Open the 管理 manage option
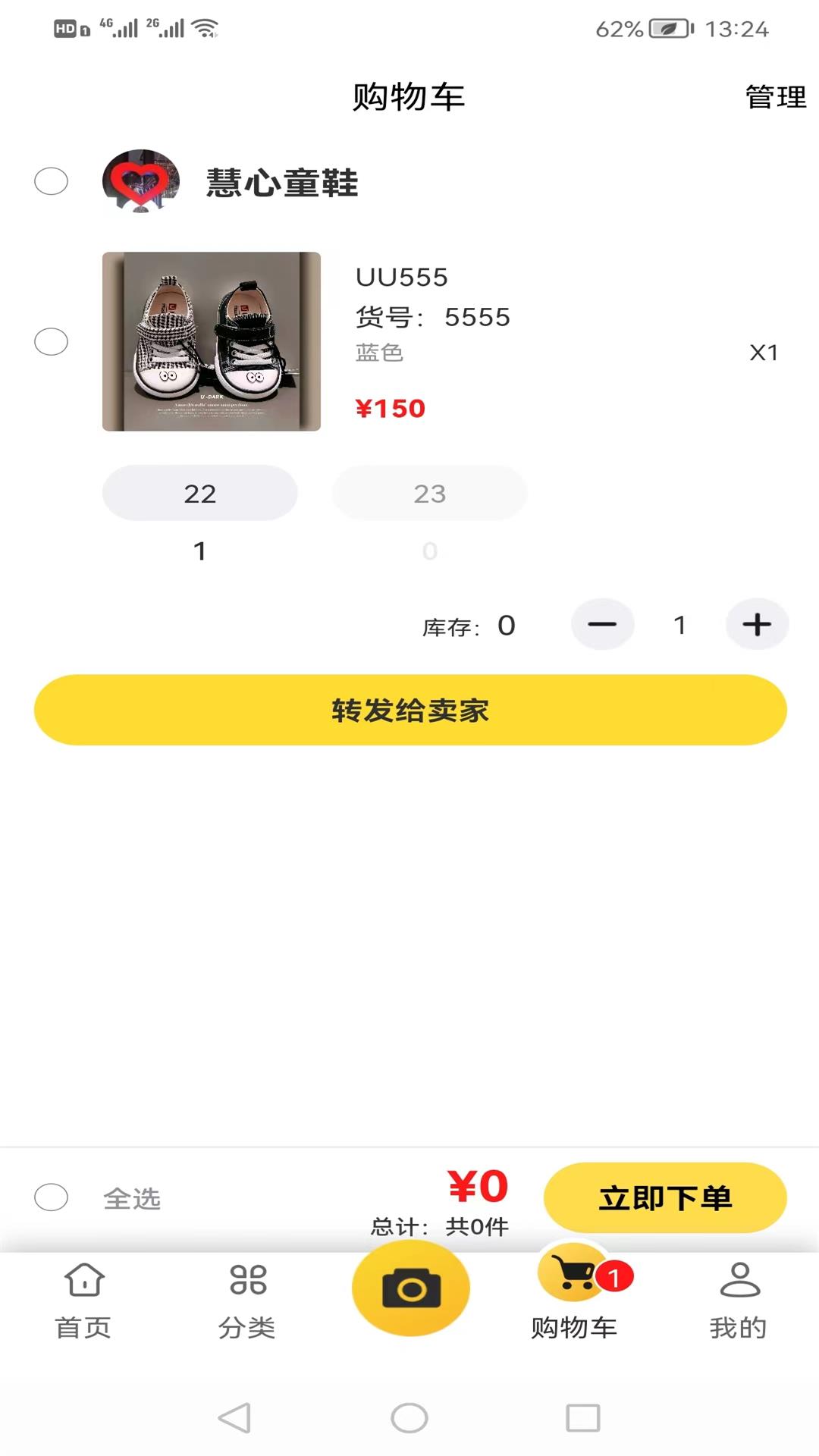Image resolution: width=819 pixels, height=1456 pixels. [774, 97]
